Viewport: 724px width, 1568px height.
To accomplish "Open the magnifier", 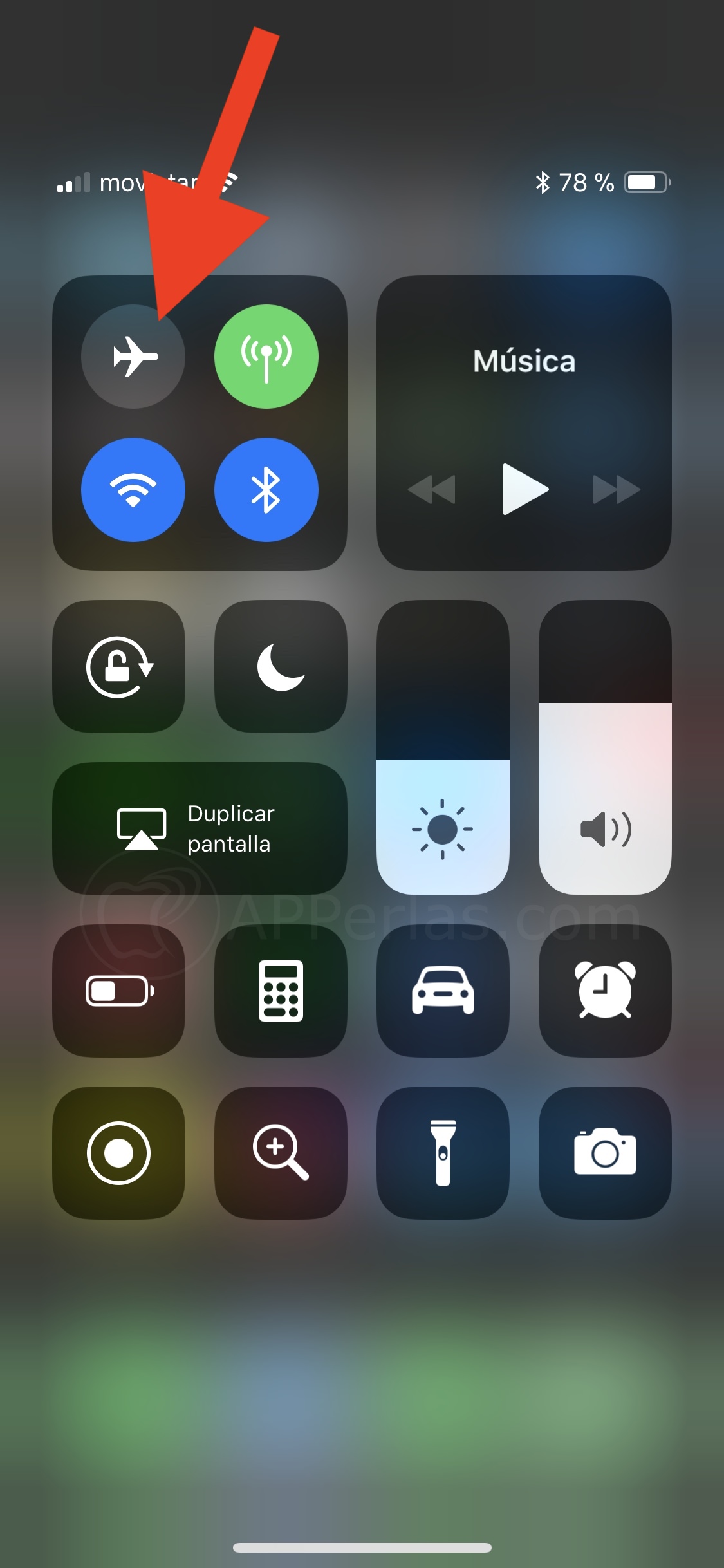I will (281, 1153).
